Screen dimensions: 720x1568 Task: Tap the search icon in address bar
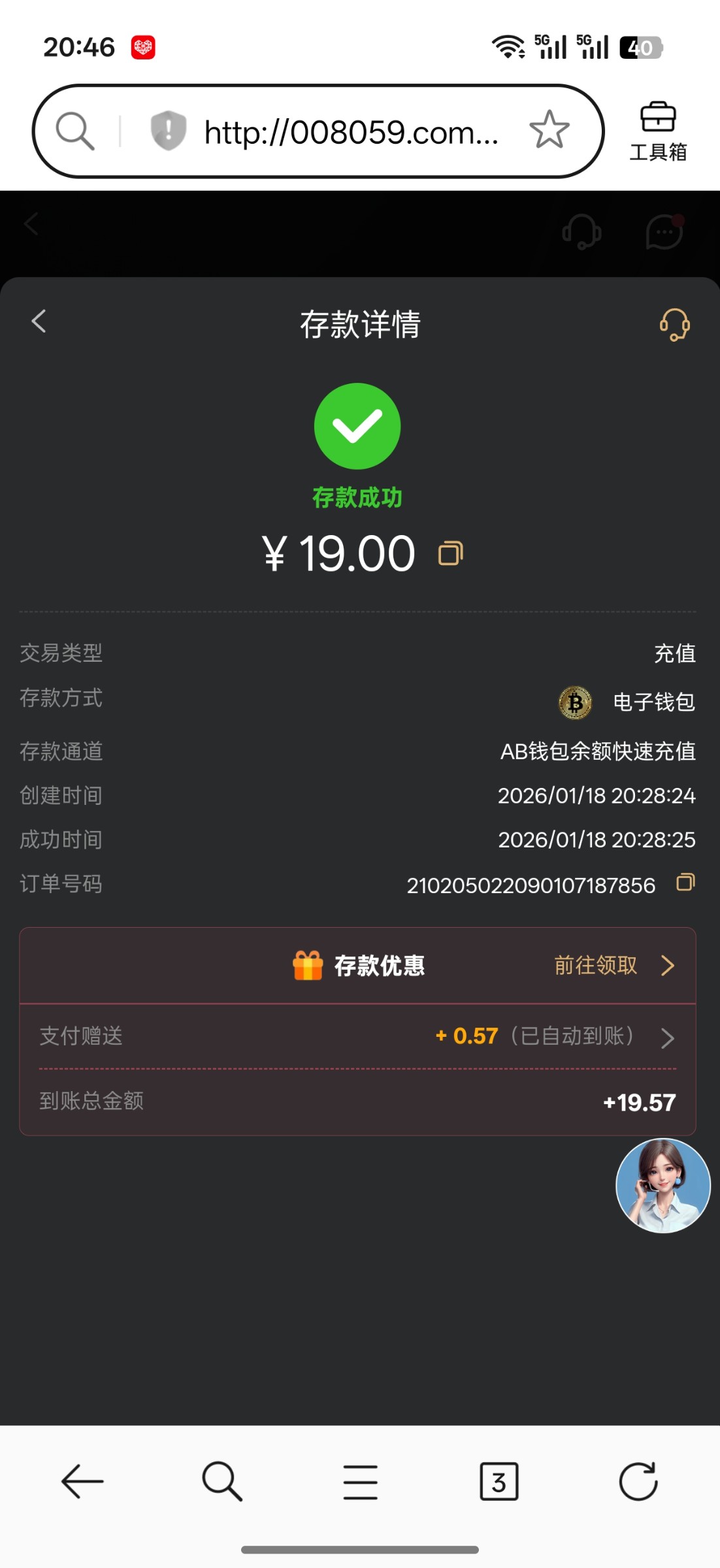(x=74, y=131)
